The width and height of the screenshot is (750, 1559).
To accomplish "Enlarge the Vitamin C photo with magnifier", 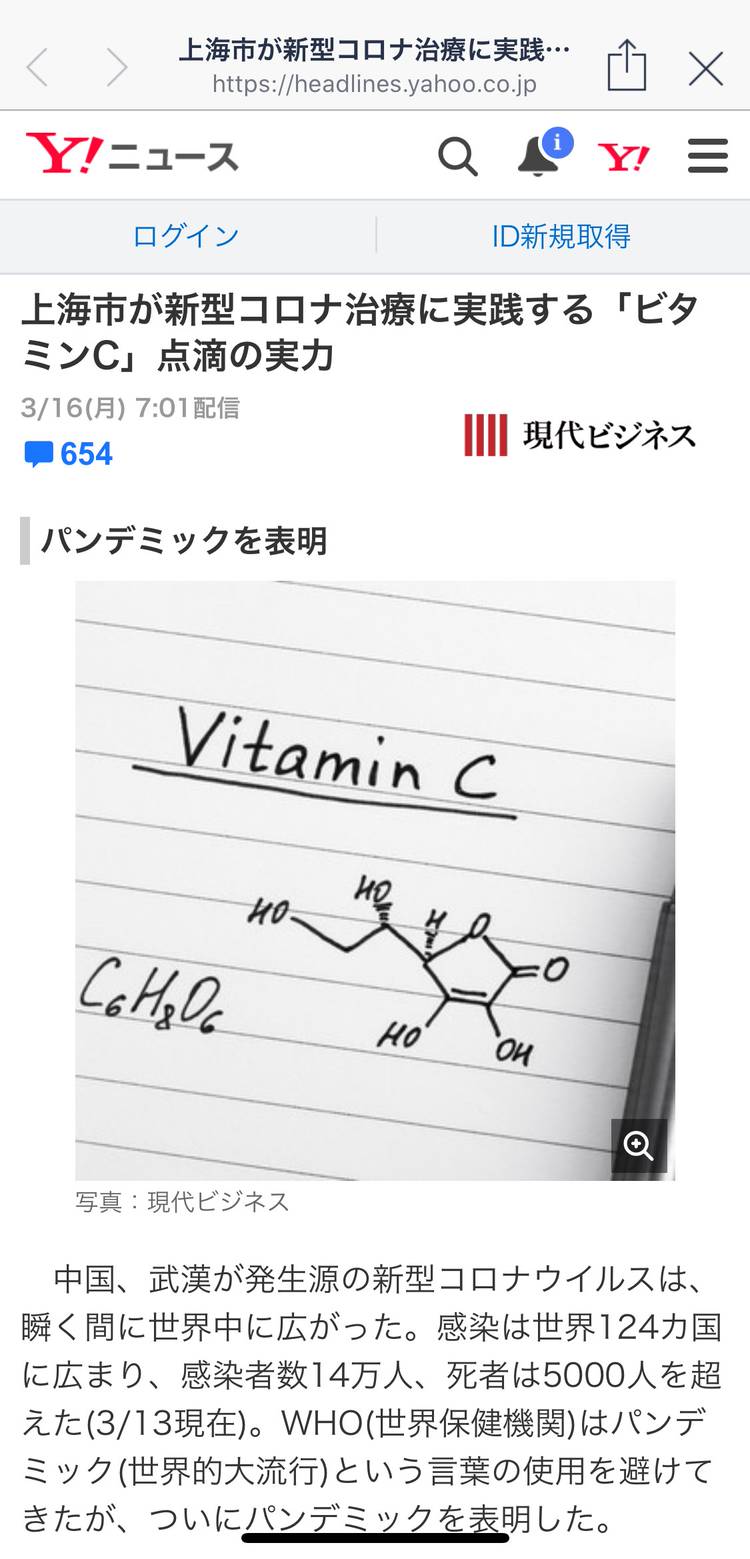I will (x=639, y=1146).
